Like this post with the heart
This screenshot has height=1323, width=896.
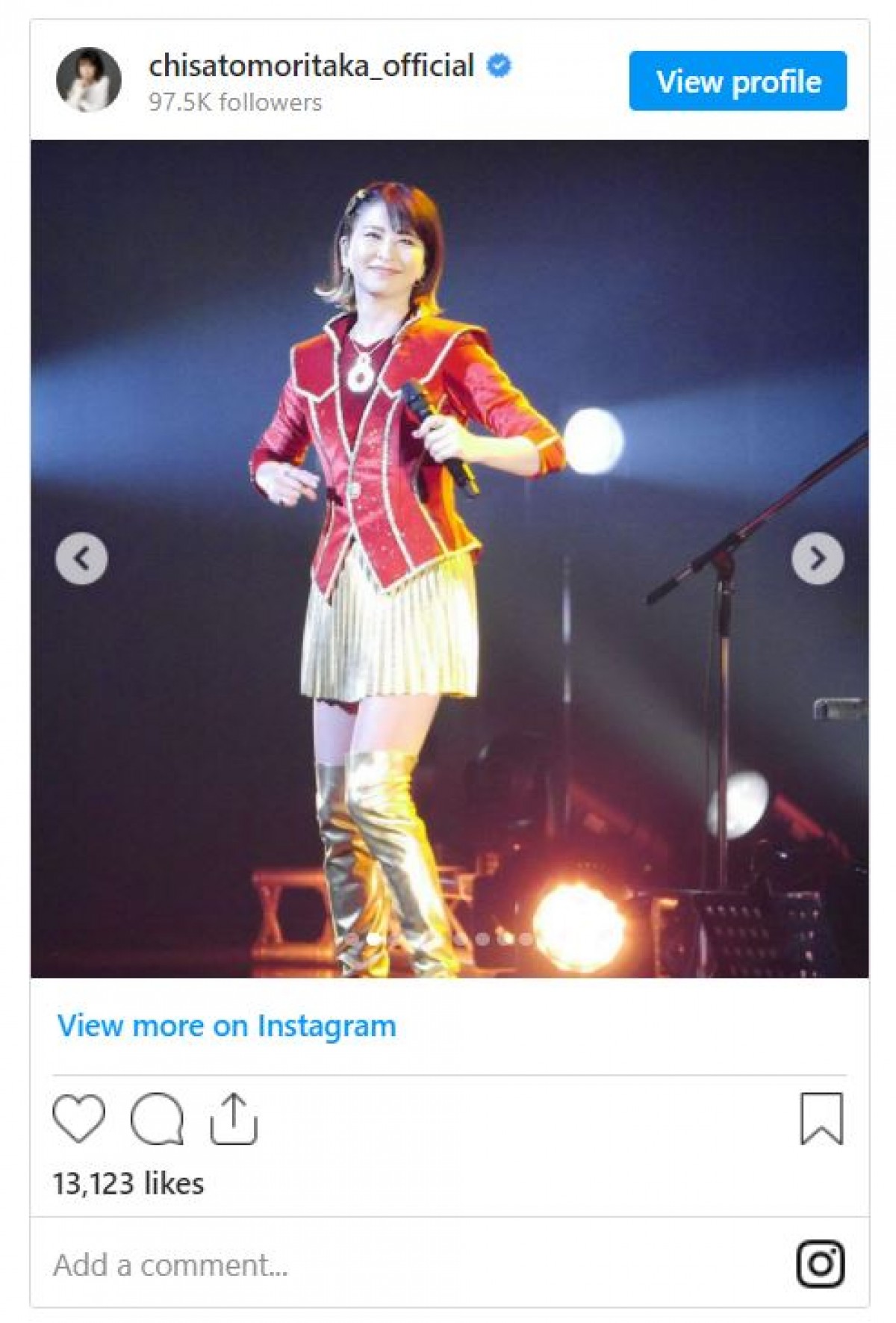pos(78,1118)
